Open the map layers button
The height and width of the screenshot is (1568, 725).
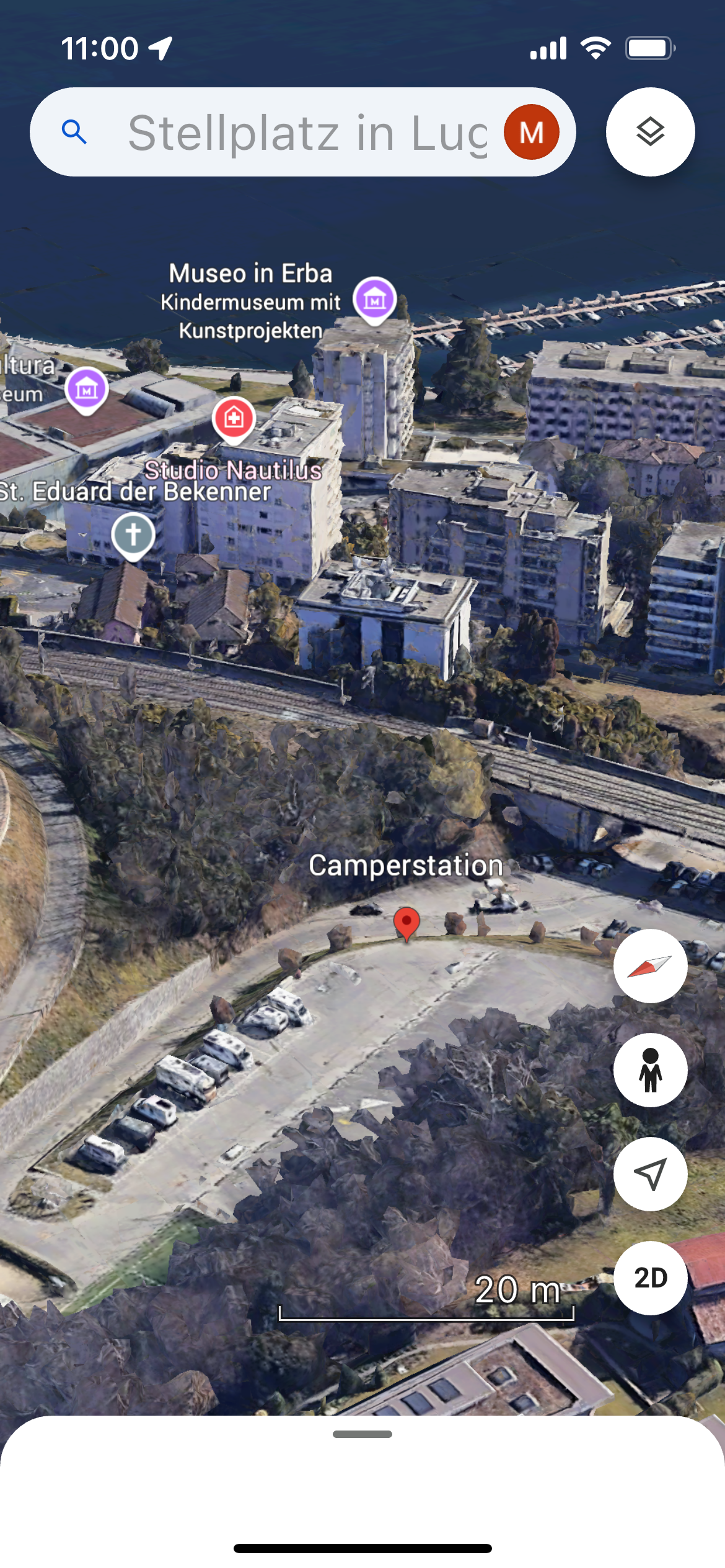(x=650, y=133)
